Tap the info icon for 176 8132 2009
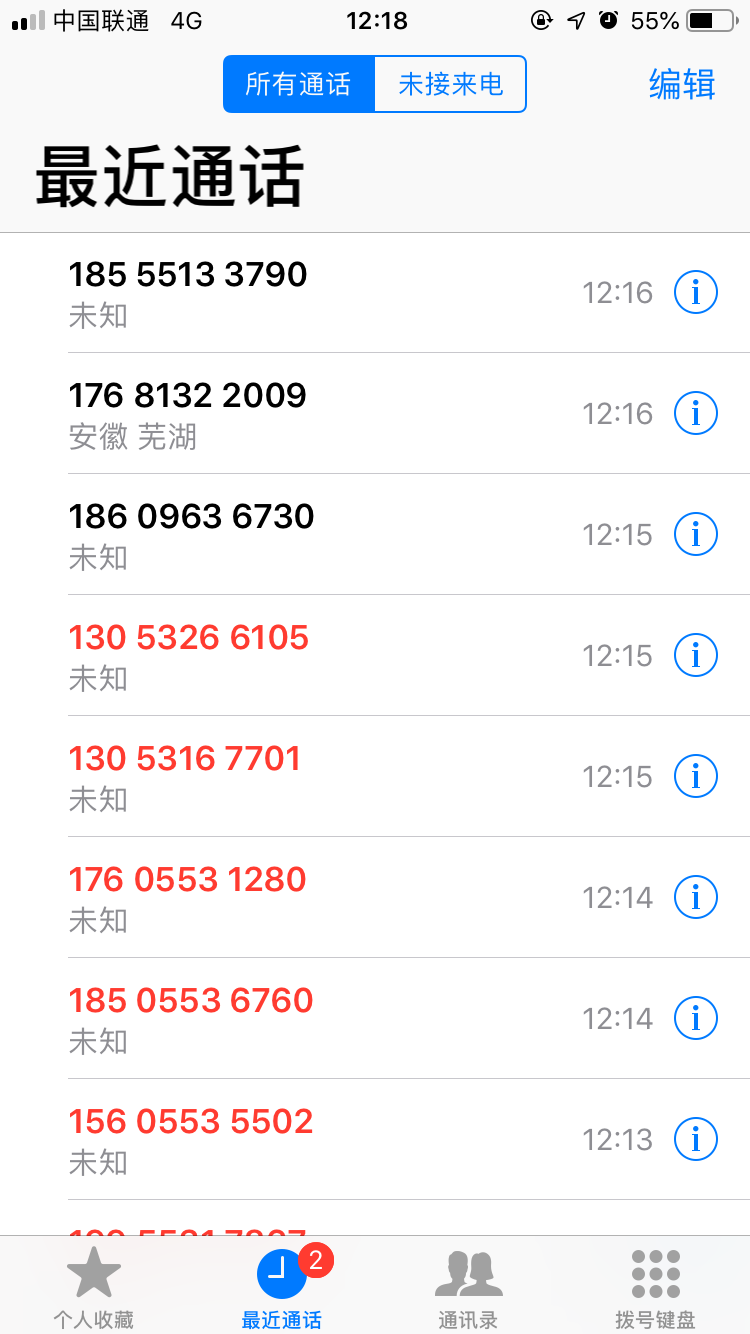750x1334 pixels. [x=695, y=413]
